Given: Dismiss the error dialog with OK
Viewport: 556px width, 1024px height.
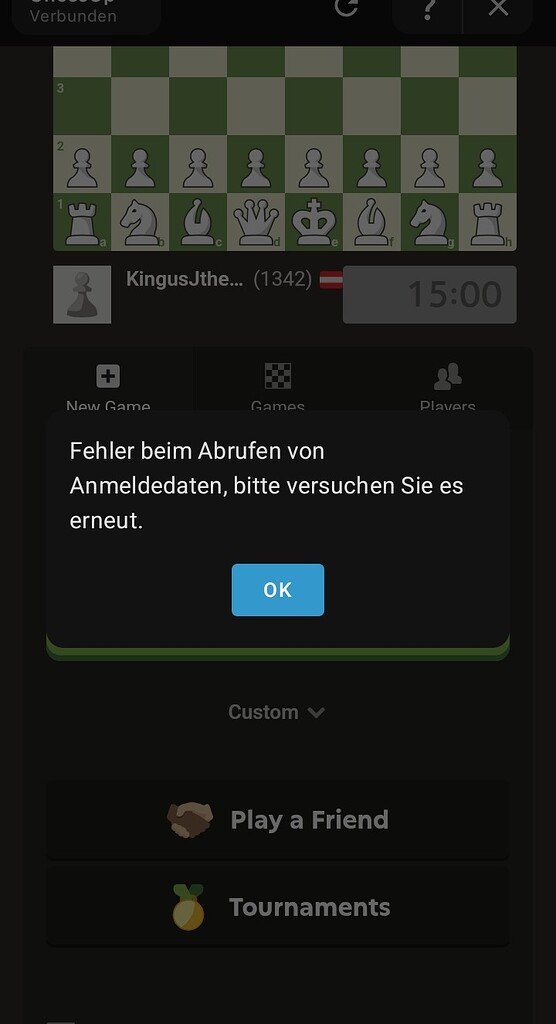Looking at the screenshot, I should (278, 590).
